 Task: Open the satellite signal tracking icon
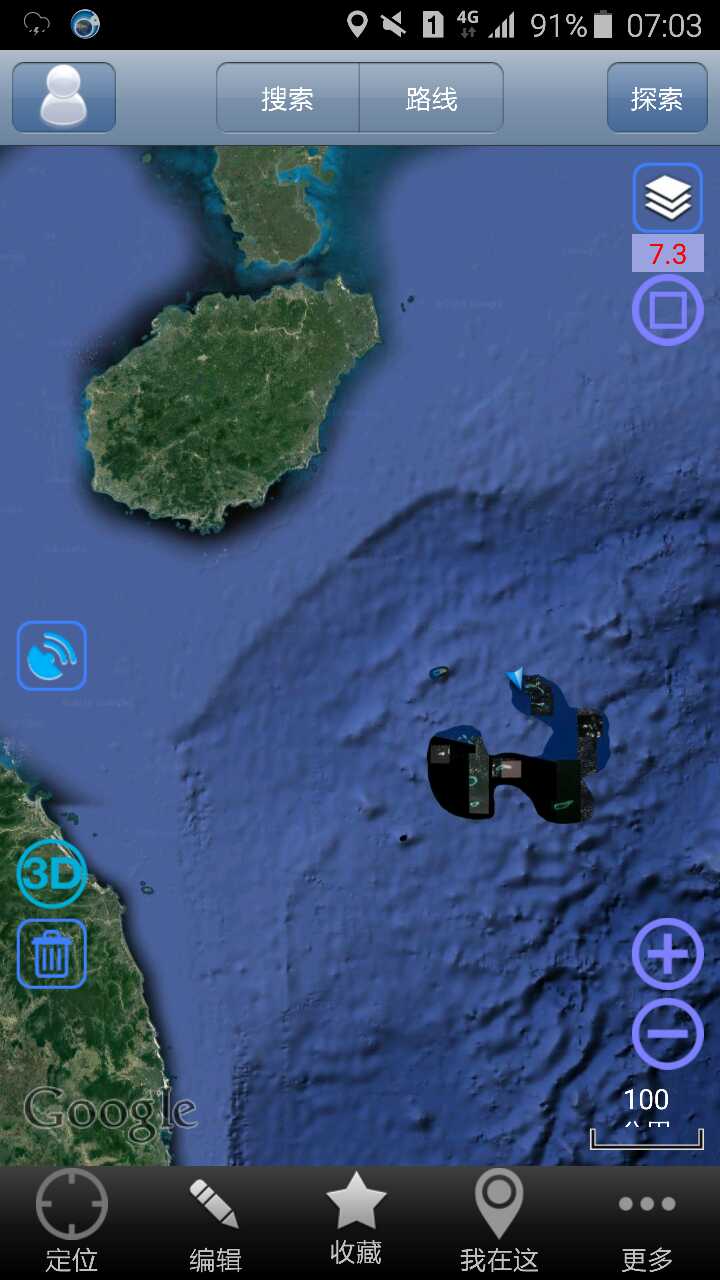[52, 656]
